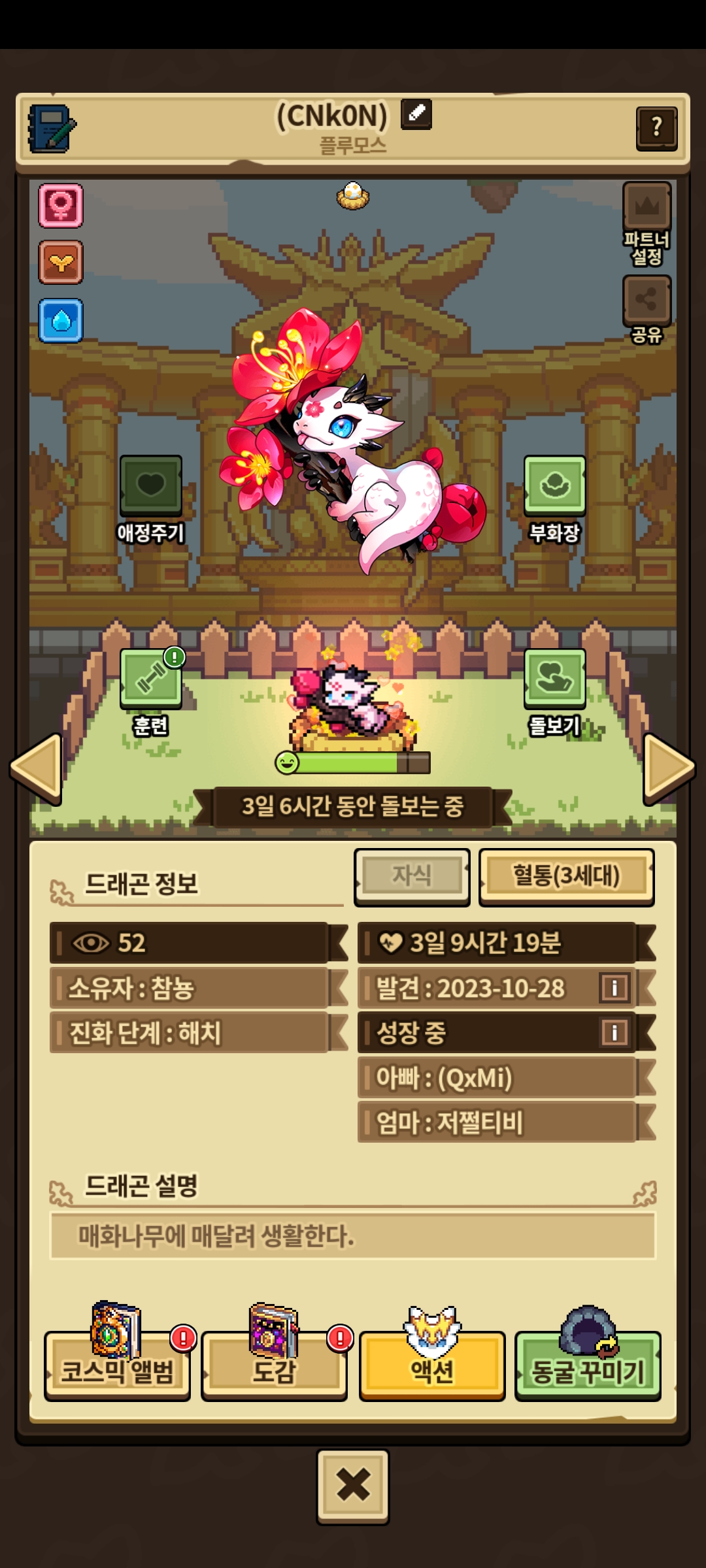Show info for 발견 date

click(614, 988)
